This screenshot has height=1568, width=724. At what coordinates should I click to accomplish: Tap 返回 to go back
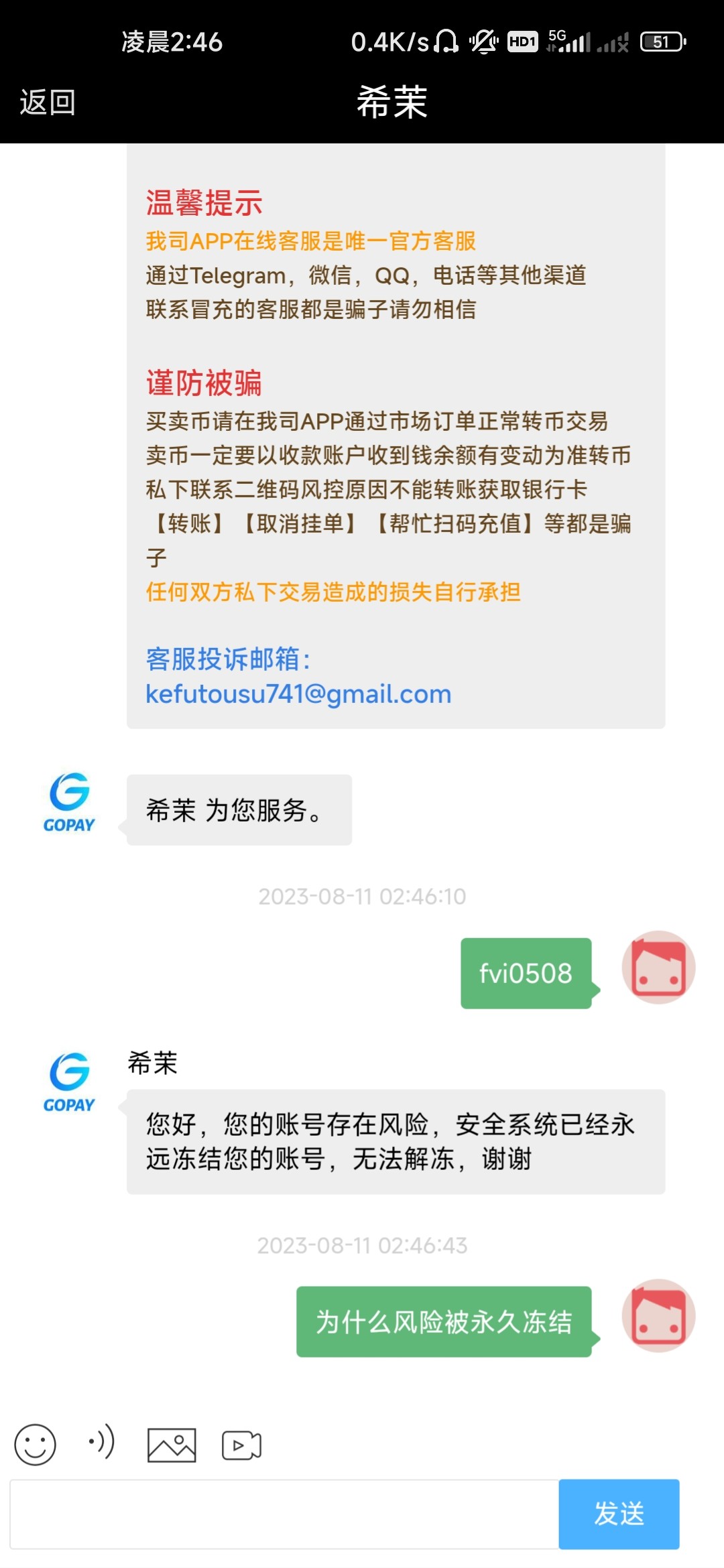coord(47,103)
